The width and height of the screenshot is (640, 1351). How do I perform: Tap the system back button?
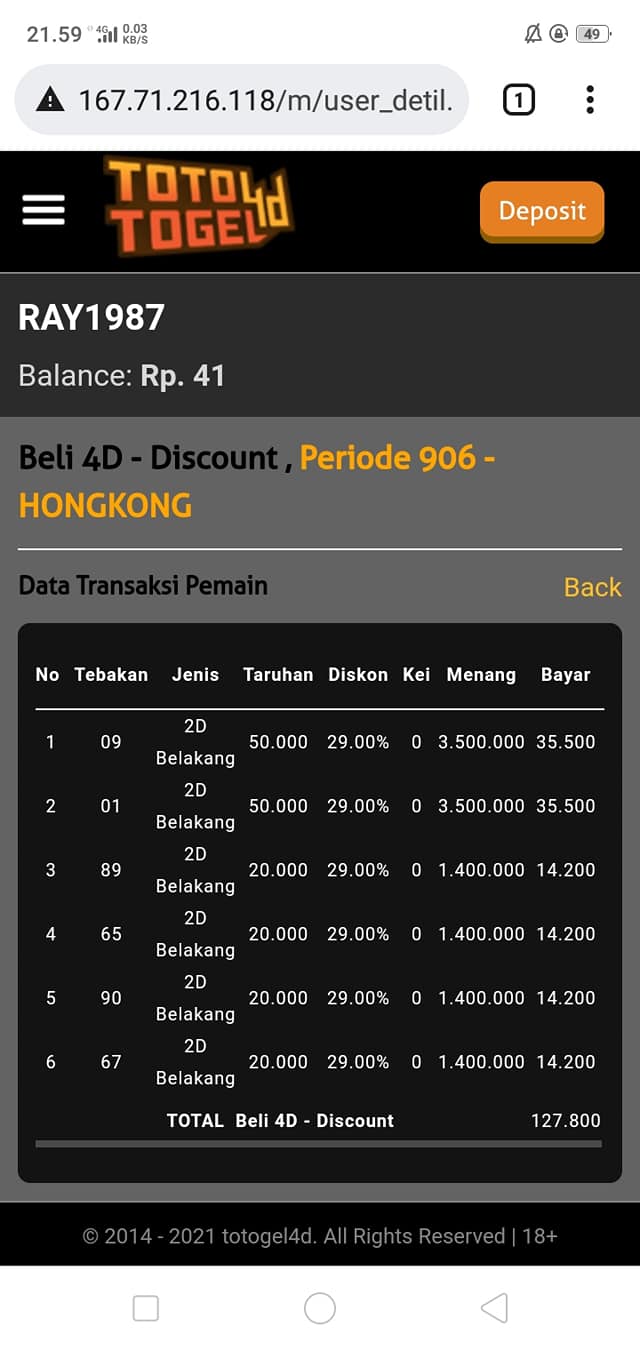tap(494, 1307)
